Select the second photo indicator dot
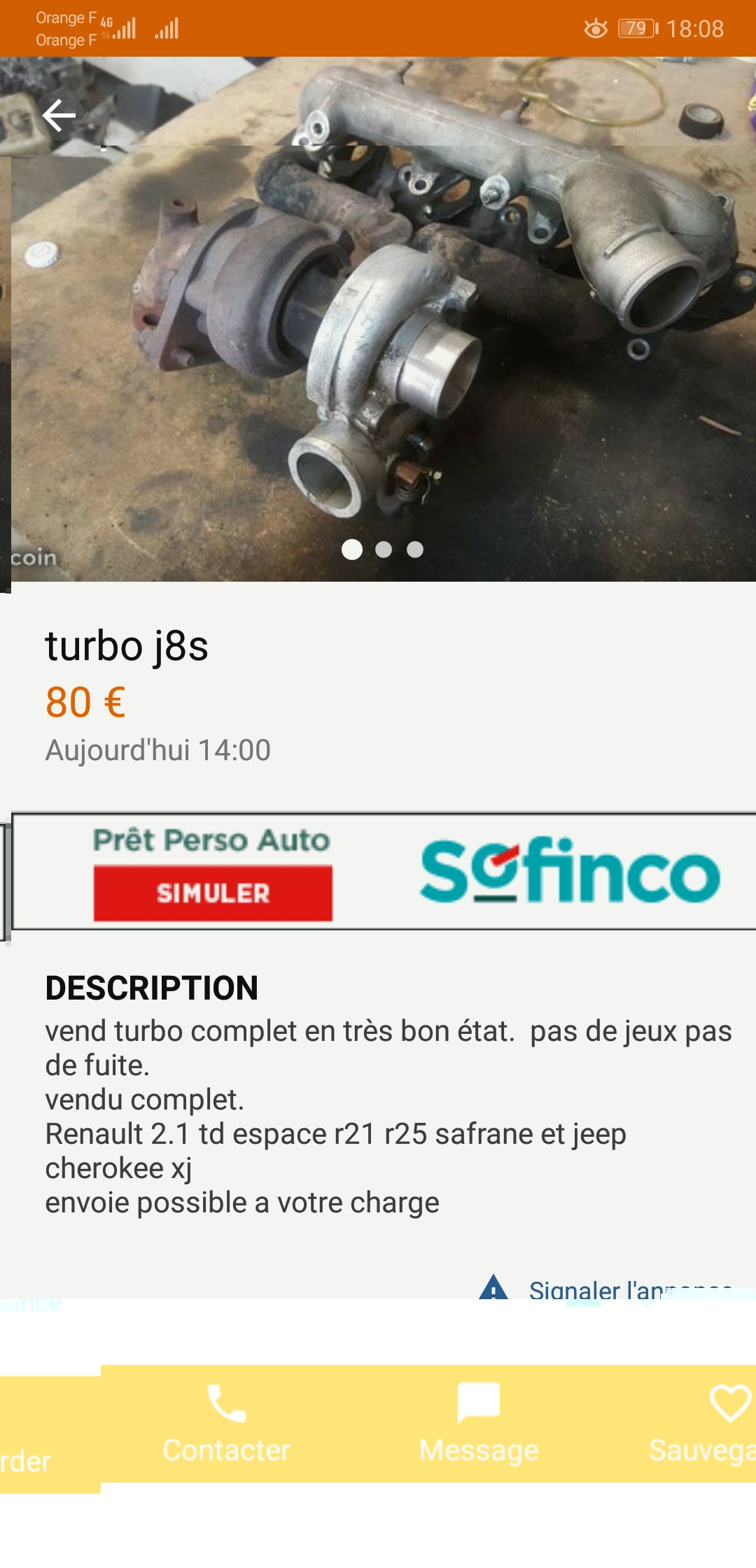 (x=384, y=549)
